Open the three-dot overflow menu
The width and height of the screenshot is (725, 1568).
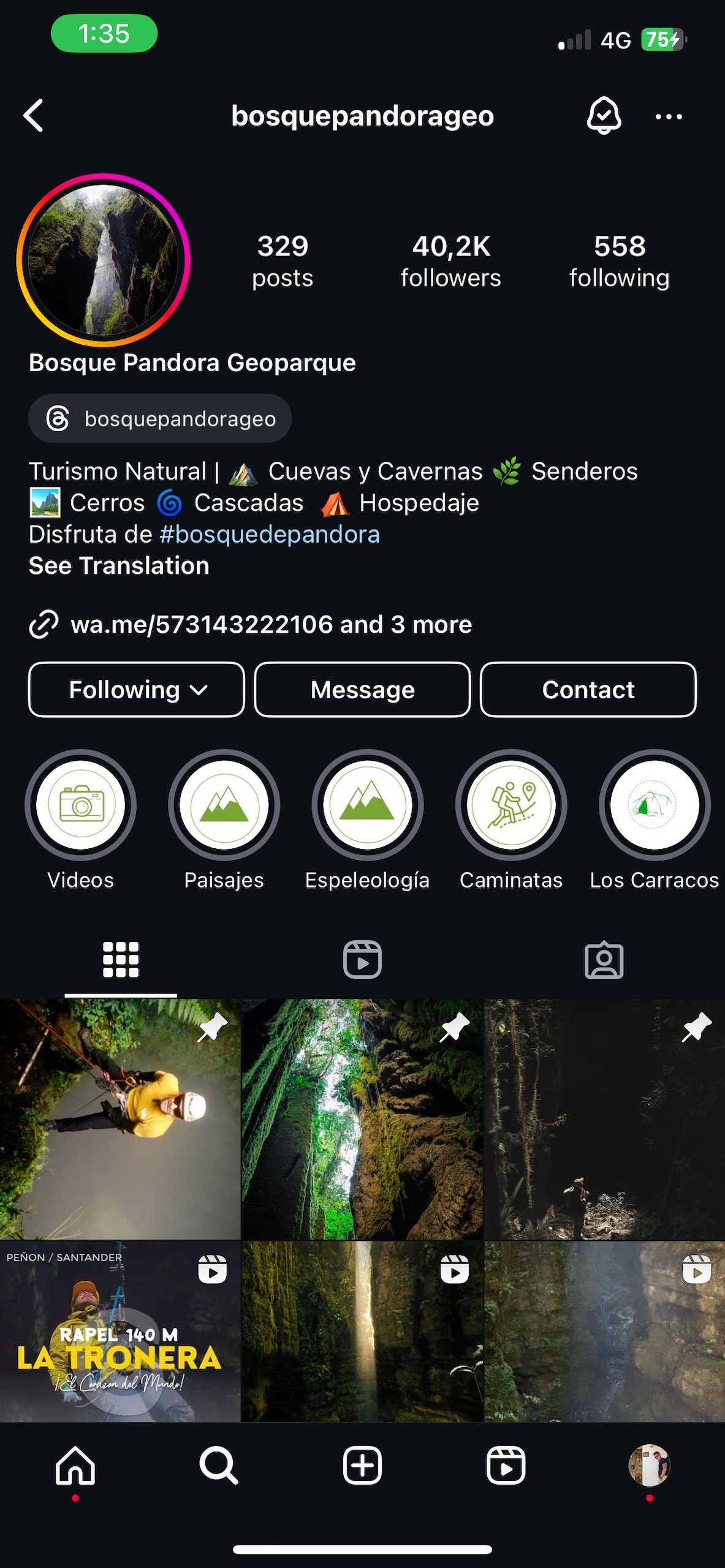click(668, 116)
